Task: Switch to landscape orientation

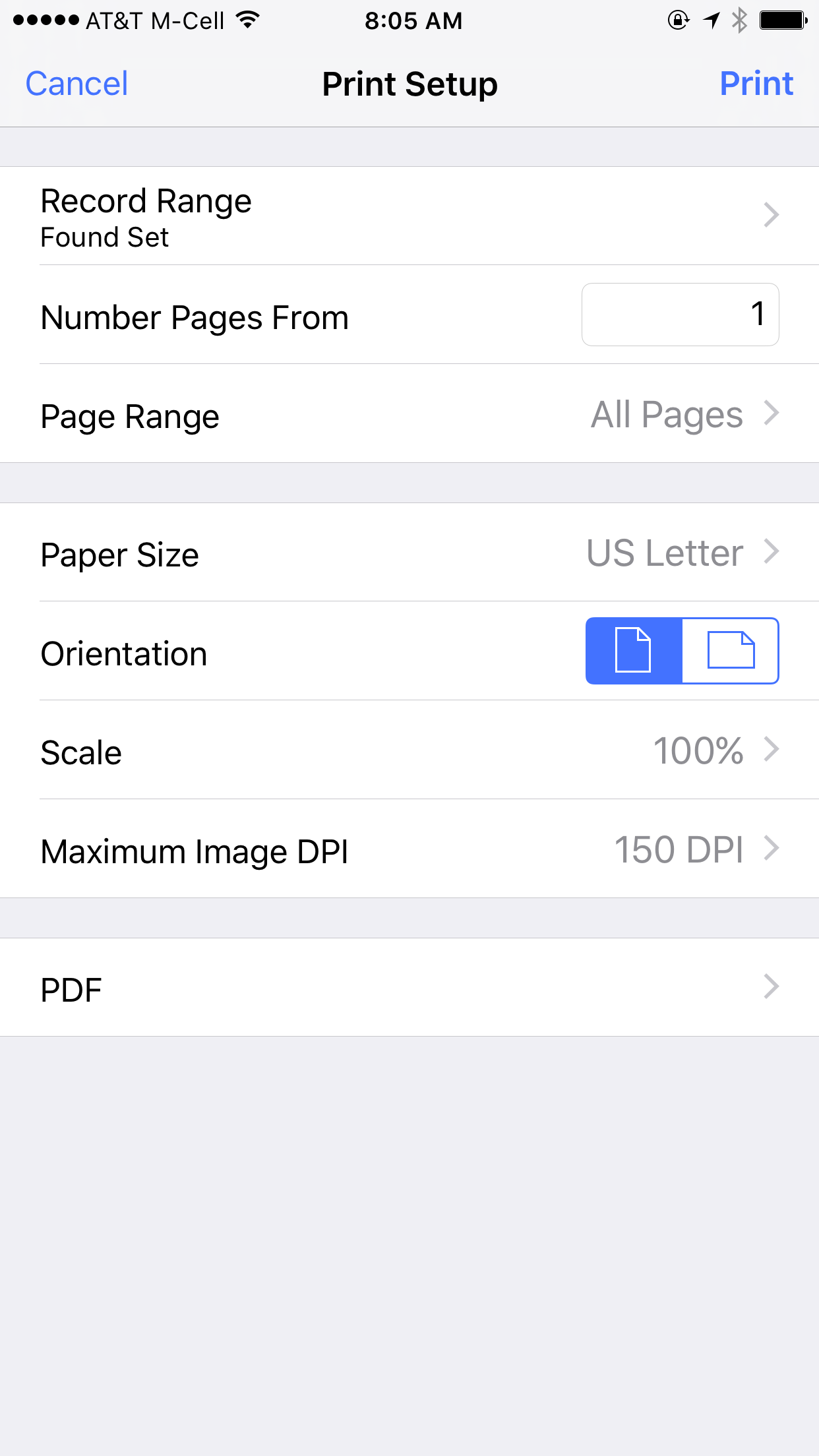Action: tap(730, 651)
